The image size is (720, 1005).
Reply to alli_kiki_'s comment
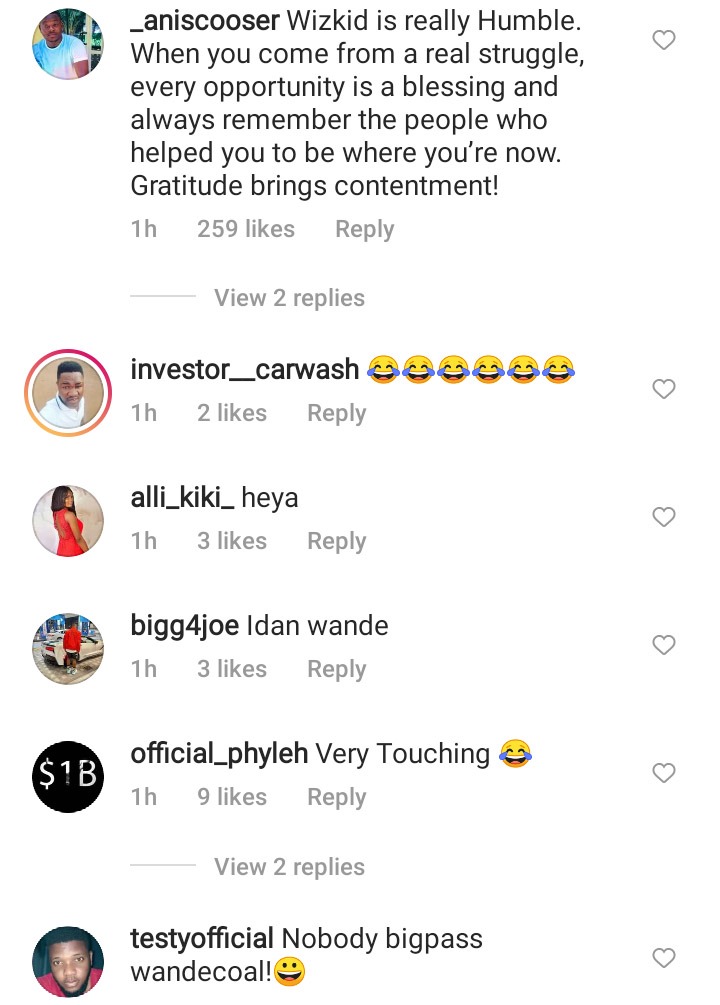click(x=336, y=541)
